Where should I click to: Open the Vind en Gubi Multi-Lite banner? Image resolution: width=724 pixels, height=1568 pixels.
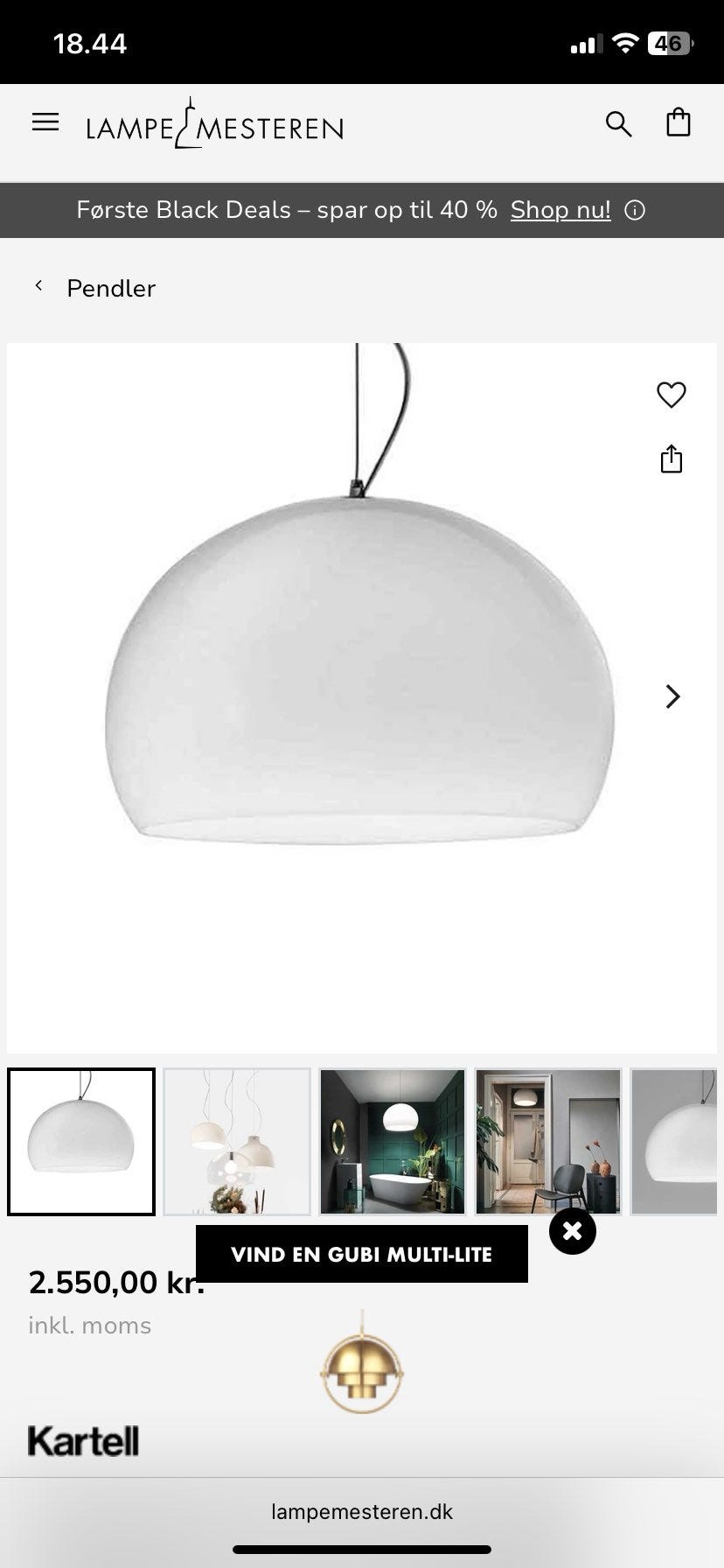point(362,1254)
